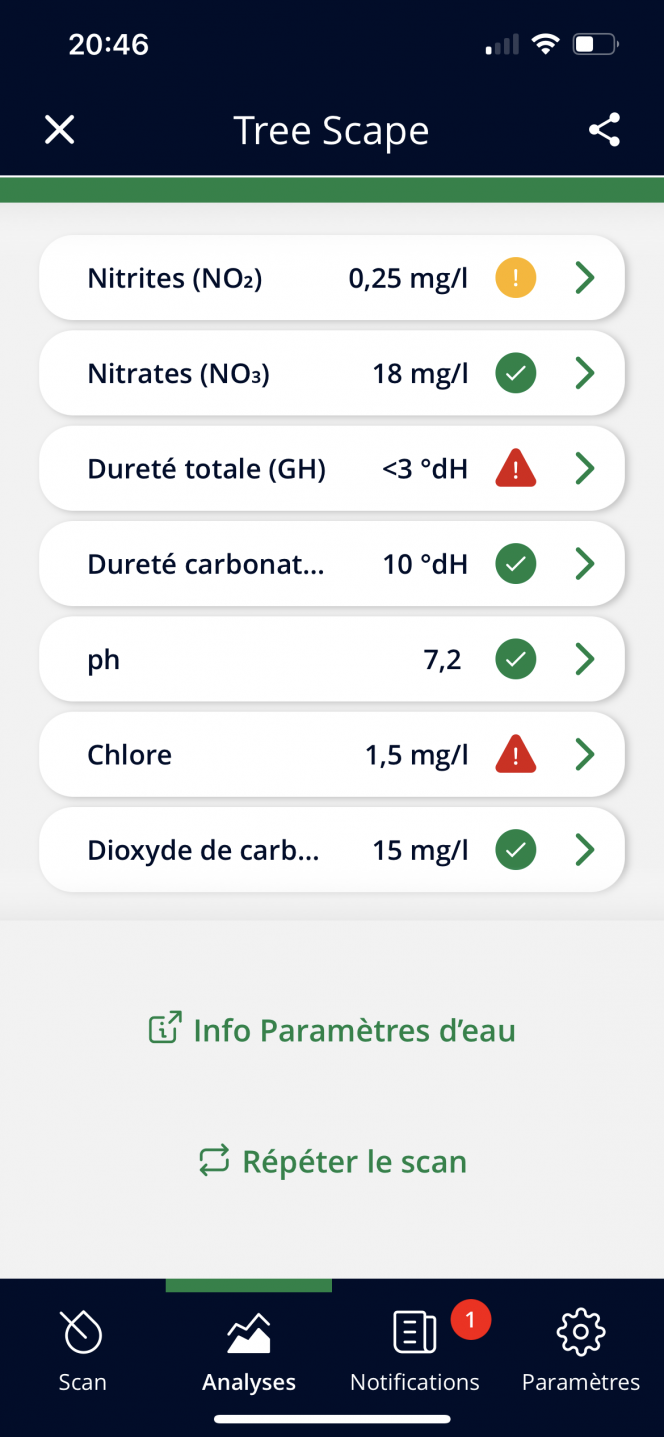Open the Chlore 1,5 mg/l row

332,755
